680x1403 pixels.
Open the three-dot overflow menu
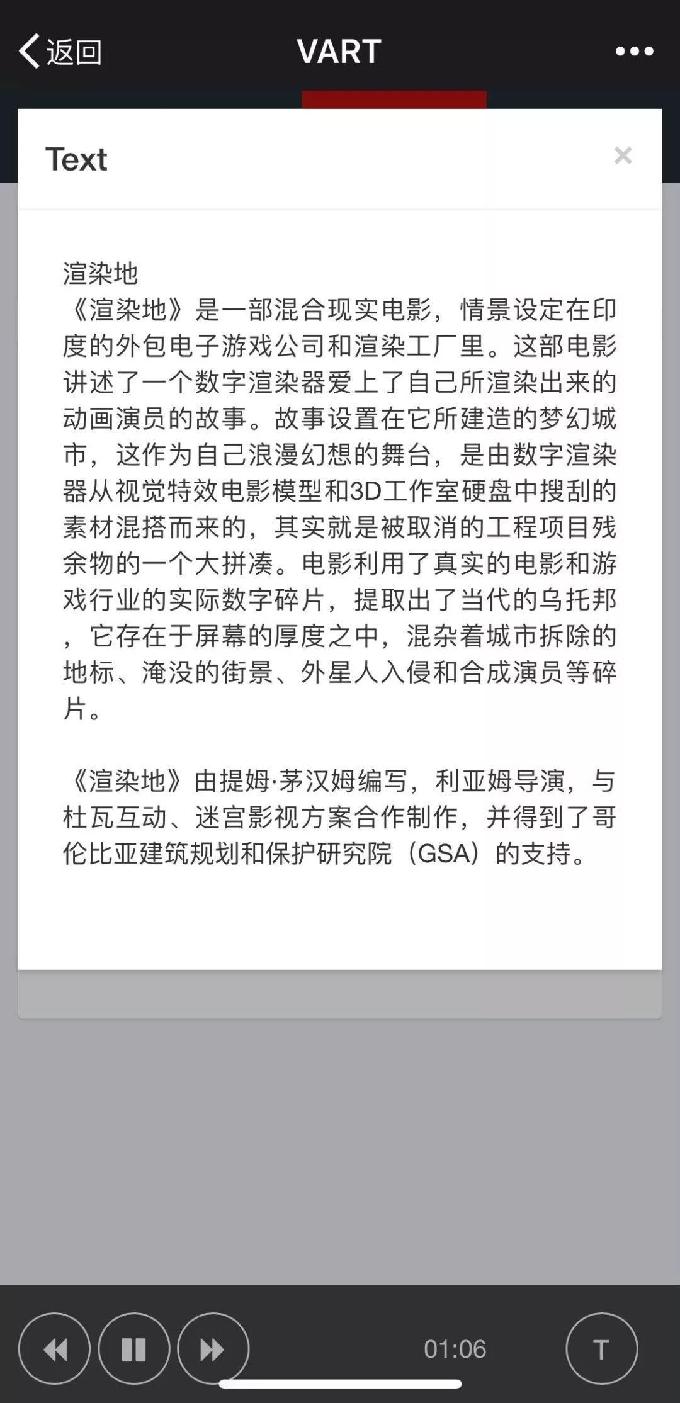634,52
